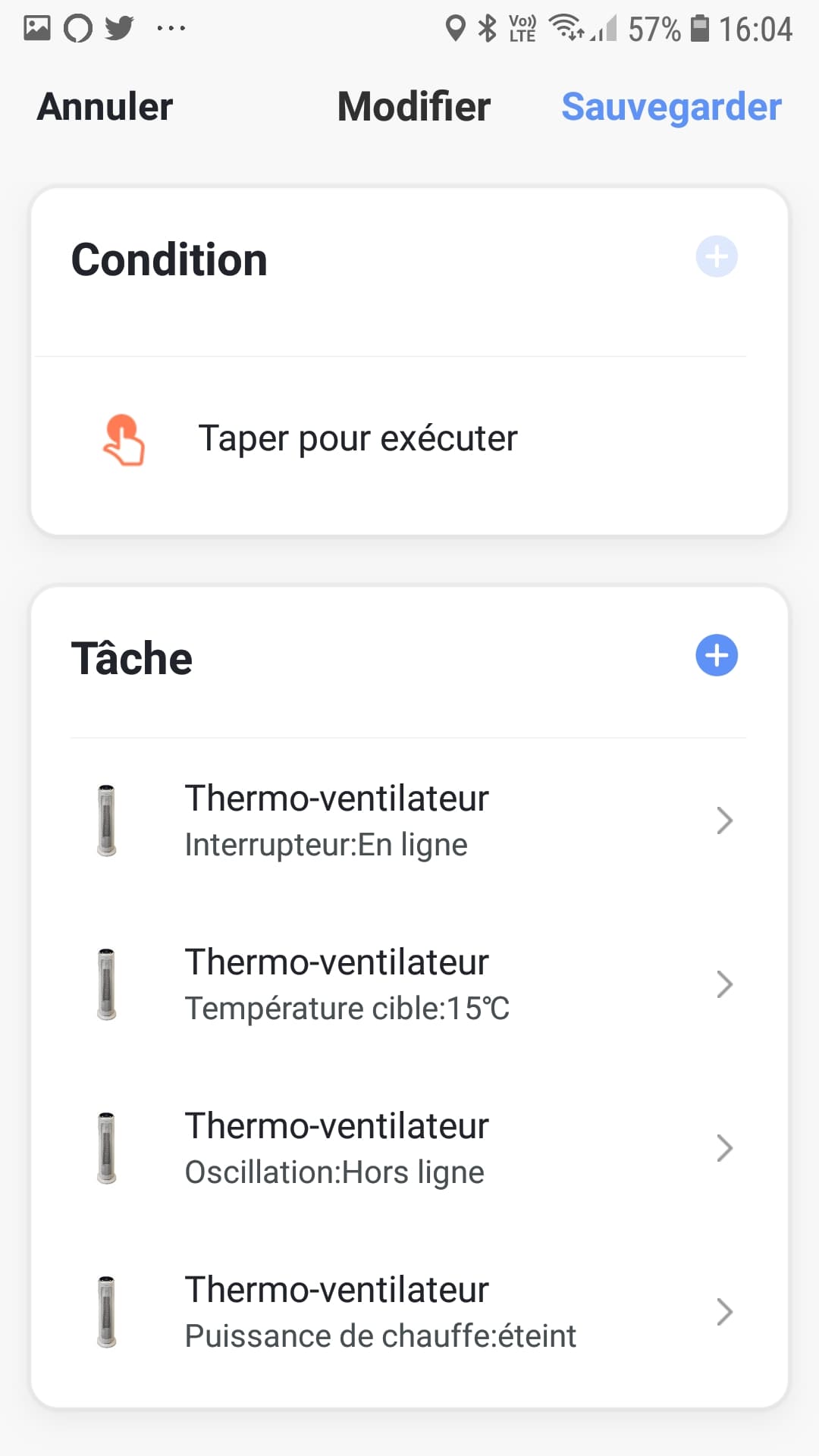The height and width of the screenshot is (1456, 819).
Task: Save changes with Sauvegarder
Action: [x=671, y=107]
